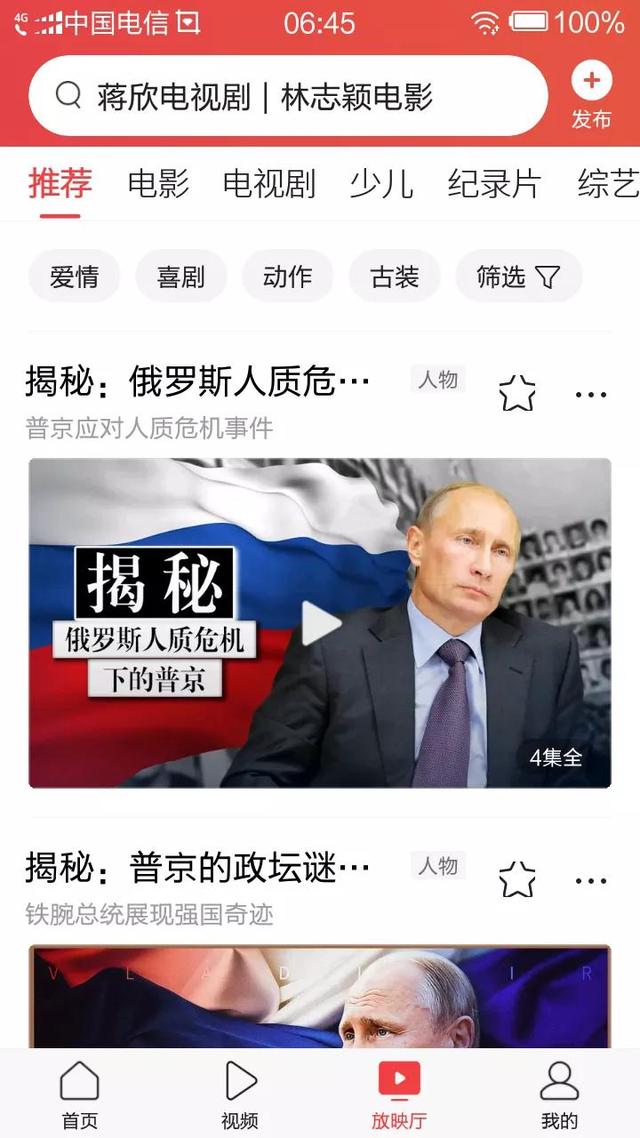640x1138 pixels.
Task: Favorite the 俄罗斯人质危机 video with star
Action: point(517,394)
